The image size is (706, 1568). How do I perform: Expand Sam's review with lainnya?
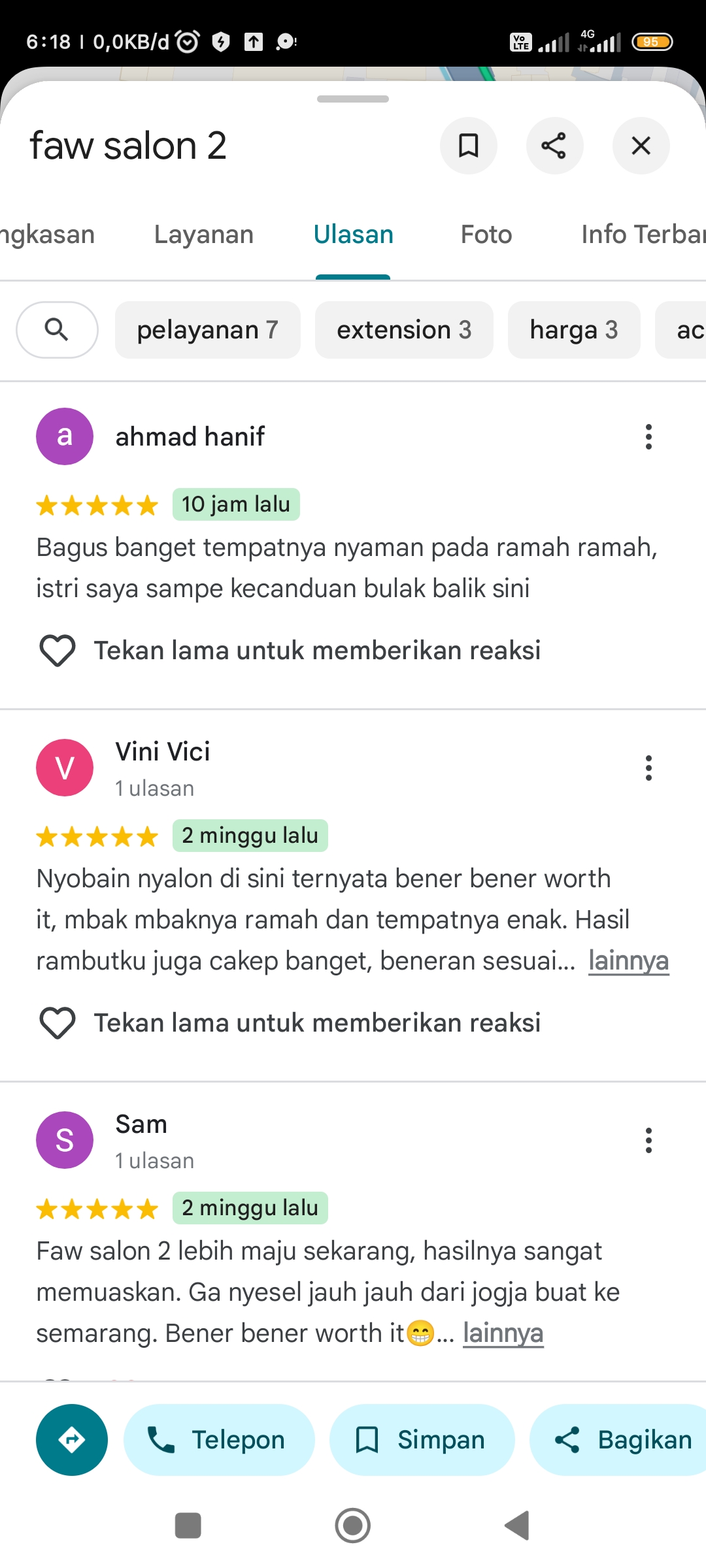point(503,1333)
